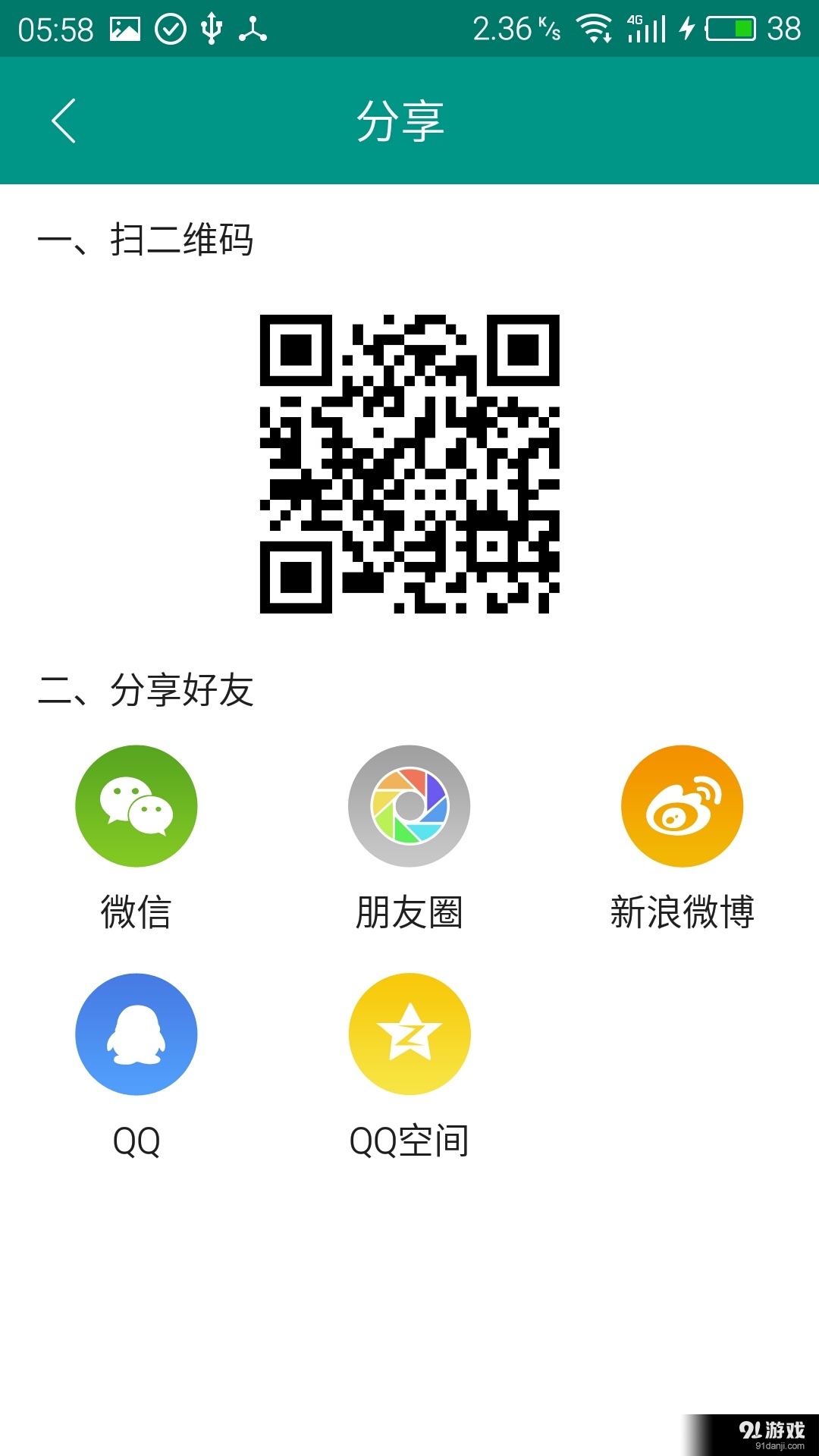Tap the 分享 title text
The image size is (819, 1456).
[400, 121]
